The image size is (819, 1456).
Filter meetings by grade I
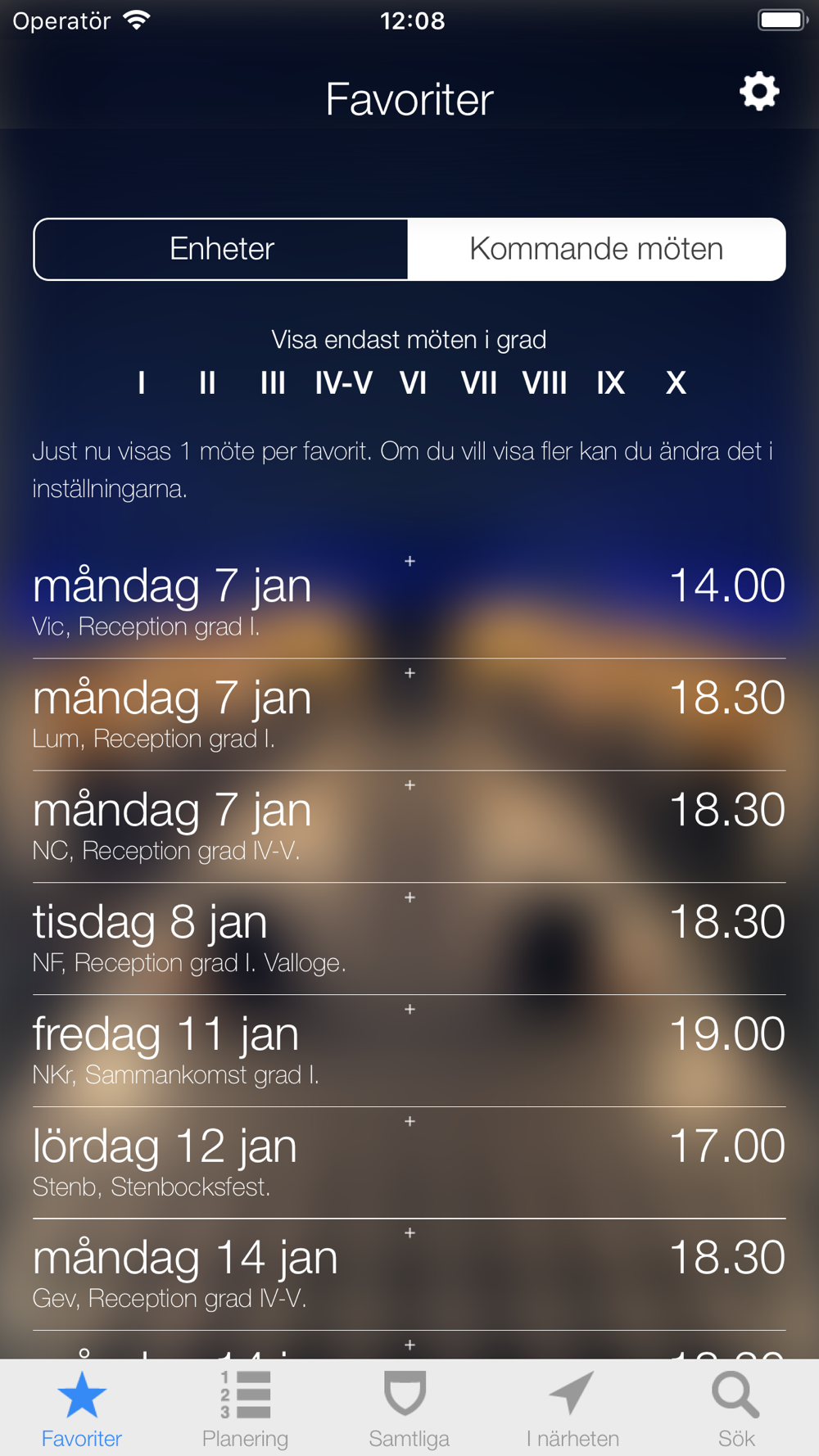pos(142,382)
